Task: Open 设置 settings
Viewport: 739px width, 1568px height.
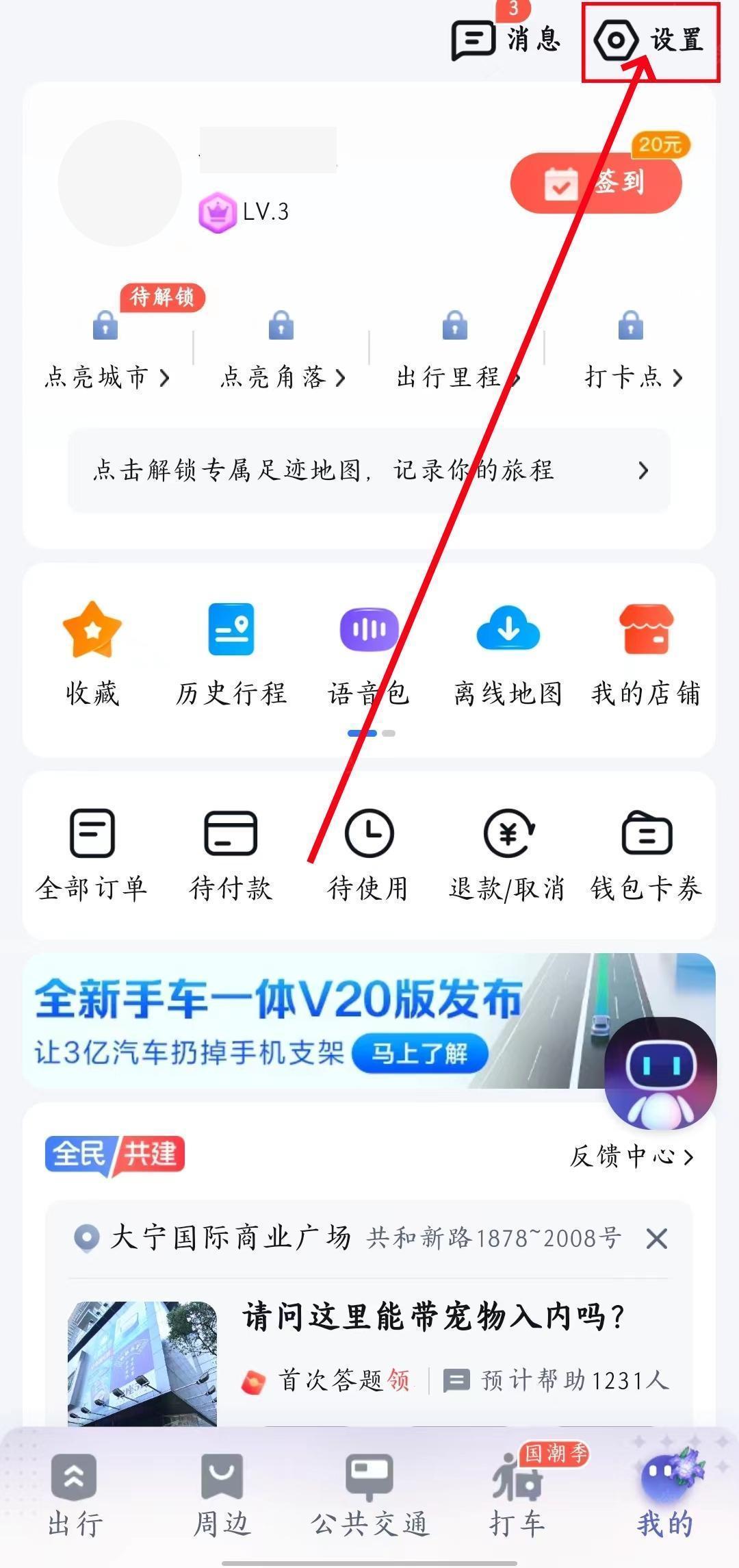Action: click(x=649, y=40)
